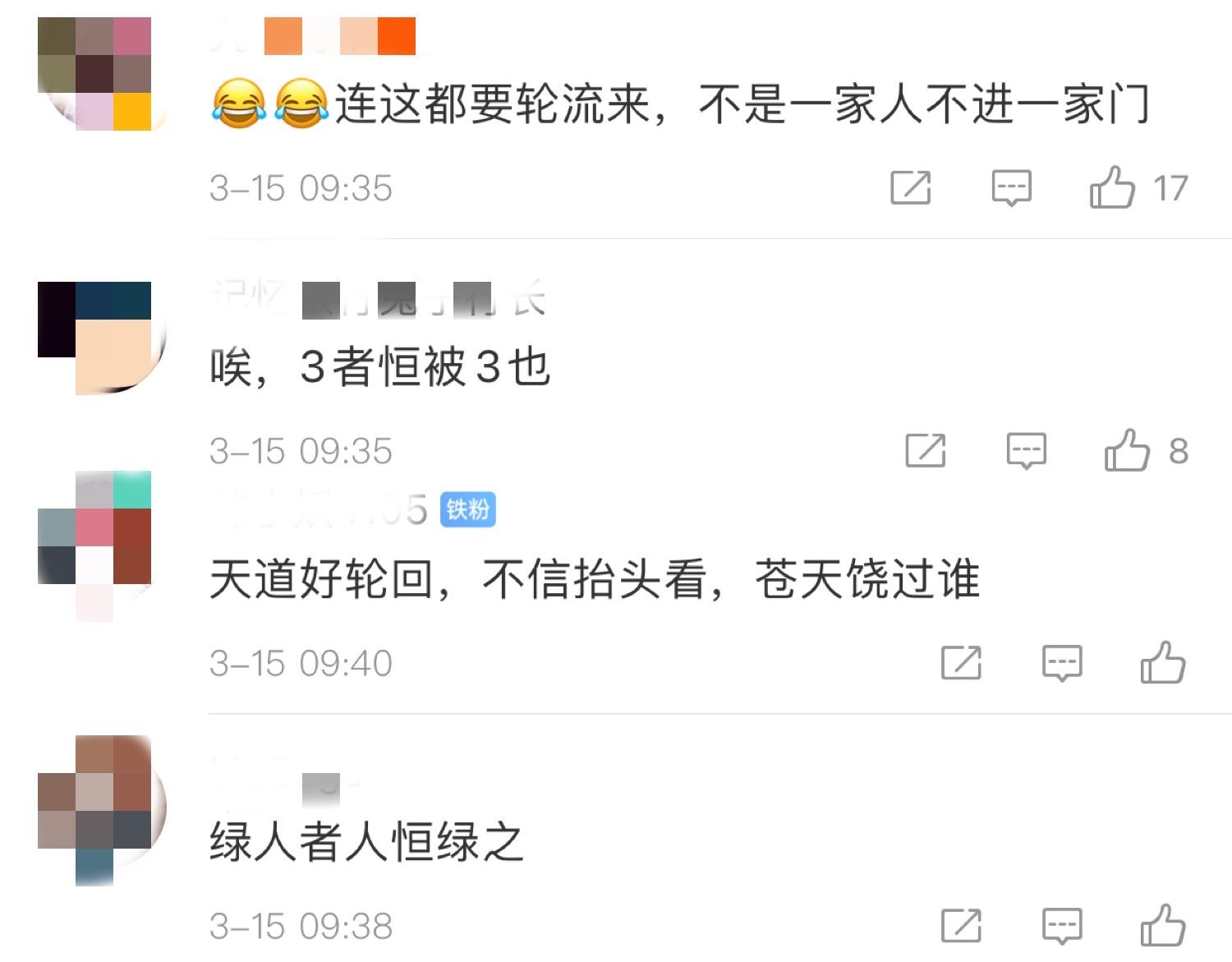Like the comment "天道好轮回"
Image resolution: width=1232 pixels, height=962 pixels.
pos(1162,663)
